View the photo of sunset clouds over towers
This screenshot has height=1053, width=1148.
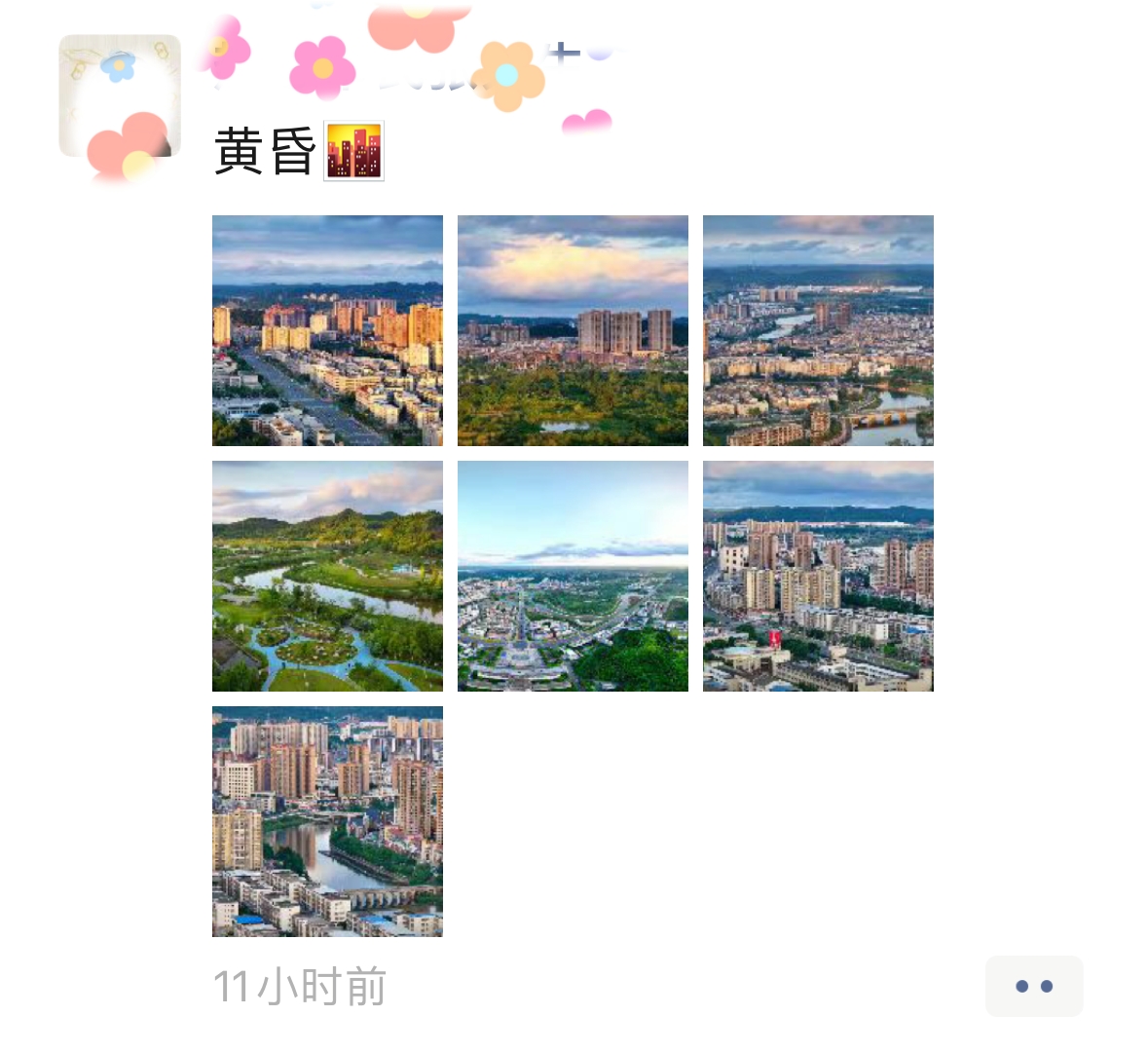(x=573, y=330)
